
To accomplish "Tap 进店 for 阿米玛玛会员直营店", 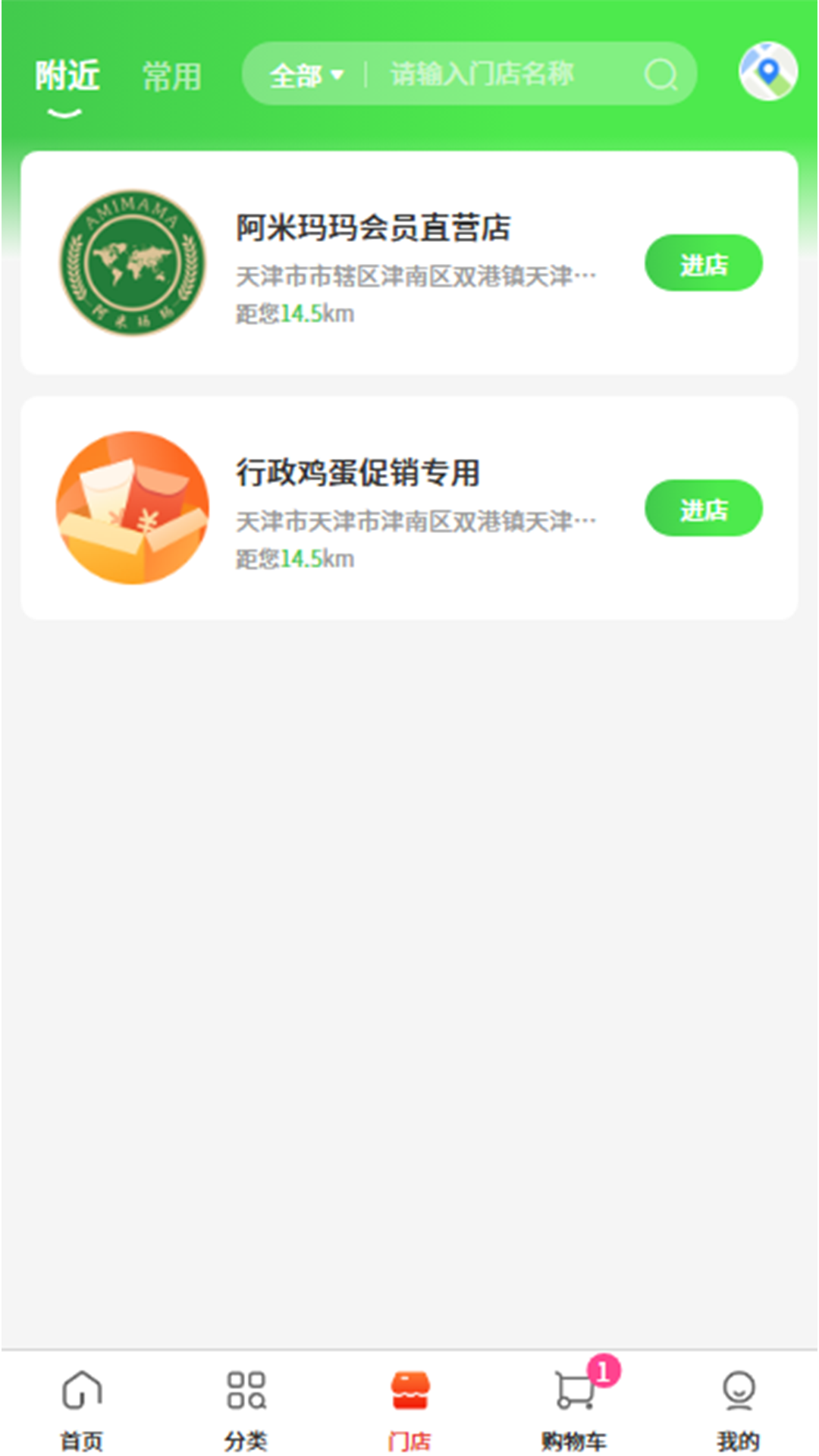I will (703, 262).
